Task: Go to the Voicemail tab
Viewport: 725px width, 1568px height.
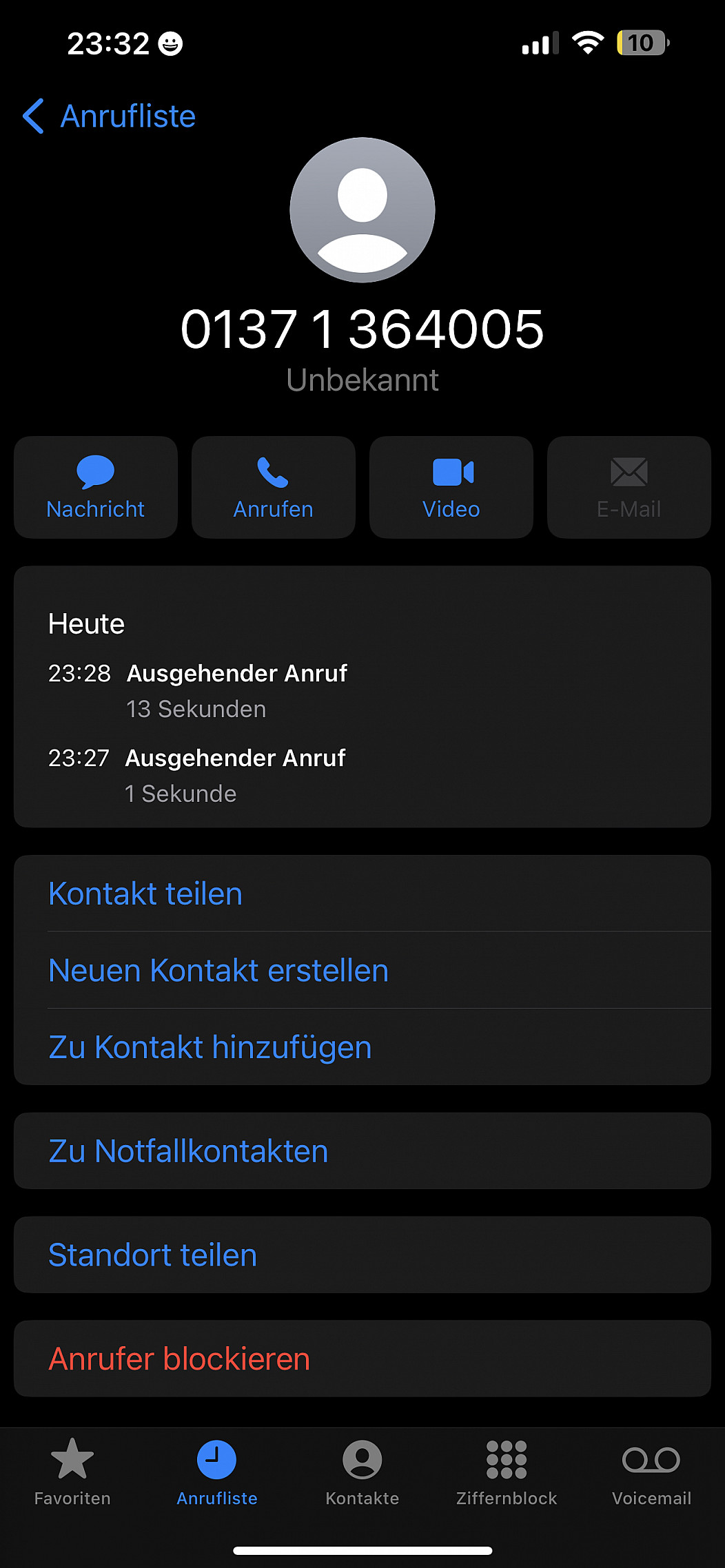Action: pyautogui.click(x=651, y=1472)
